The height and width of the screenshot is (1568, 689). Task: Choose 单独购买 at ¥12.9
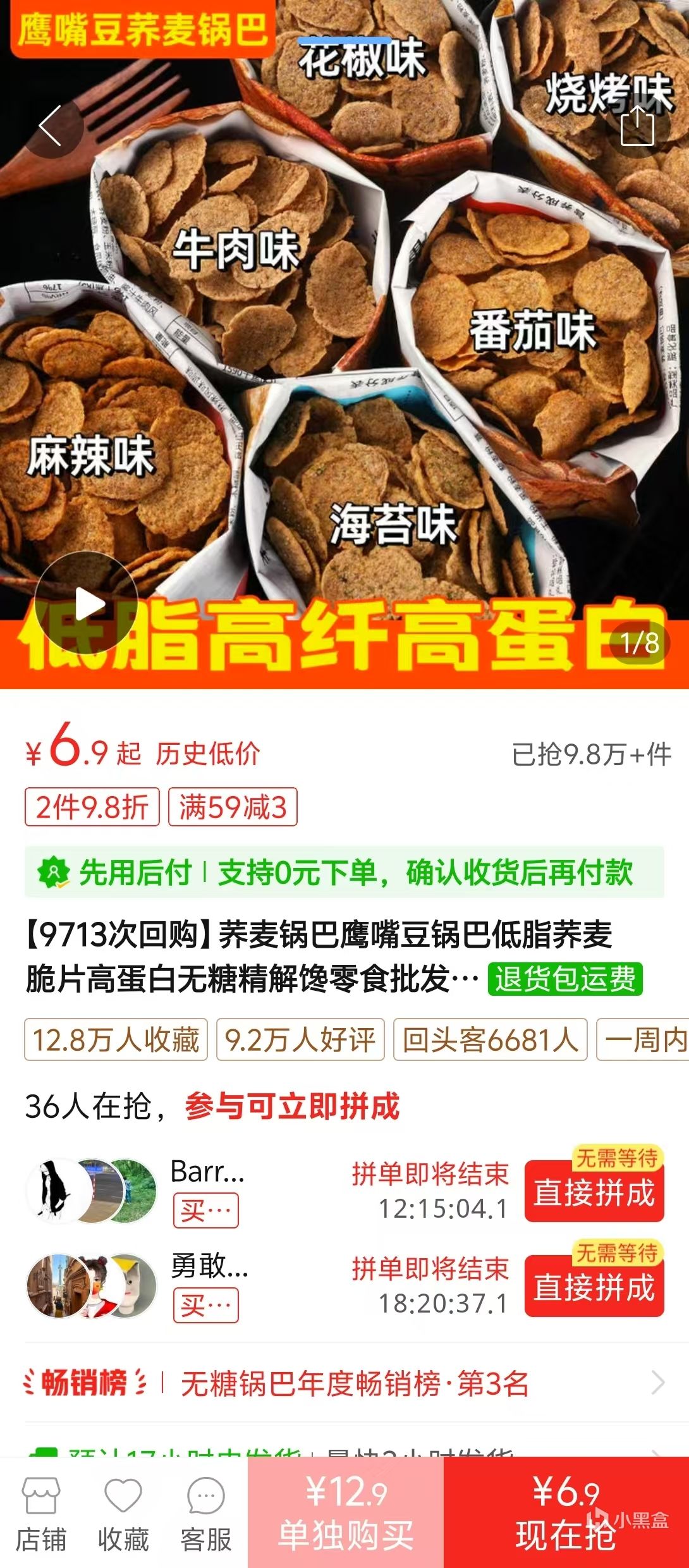coord(346,1514)
